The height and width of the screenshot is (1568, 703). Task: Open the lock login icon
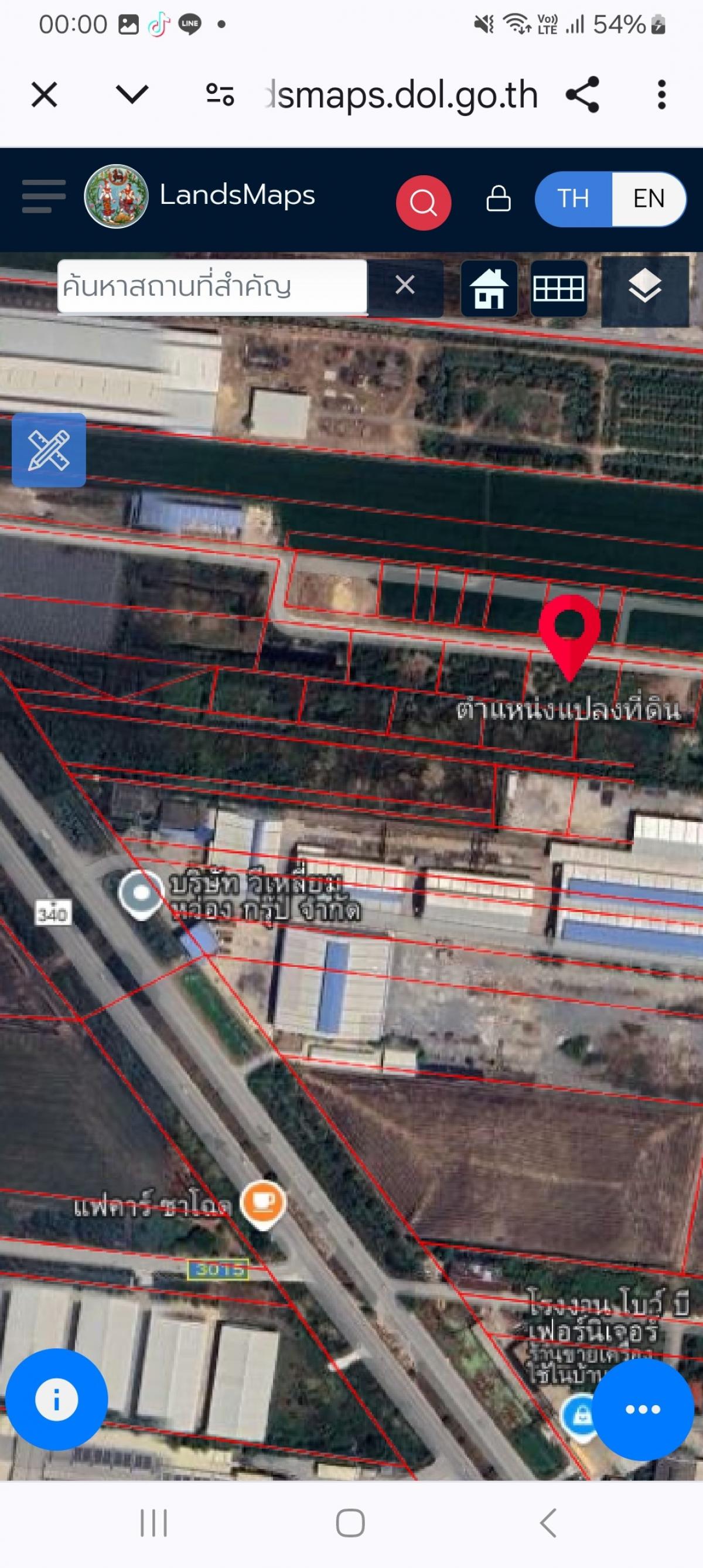499,199
